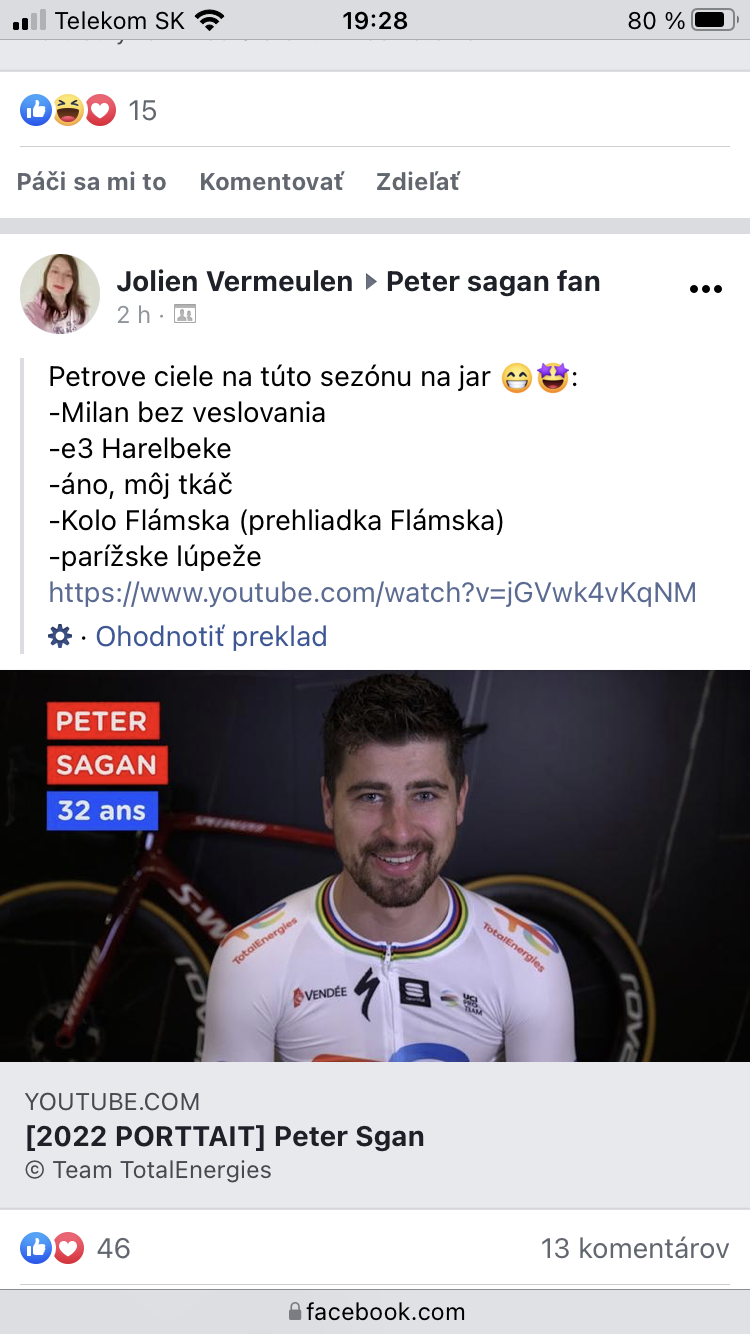
Task: Tap Komentovať on the top post
Action: (x=271, y=182)
